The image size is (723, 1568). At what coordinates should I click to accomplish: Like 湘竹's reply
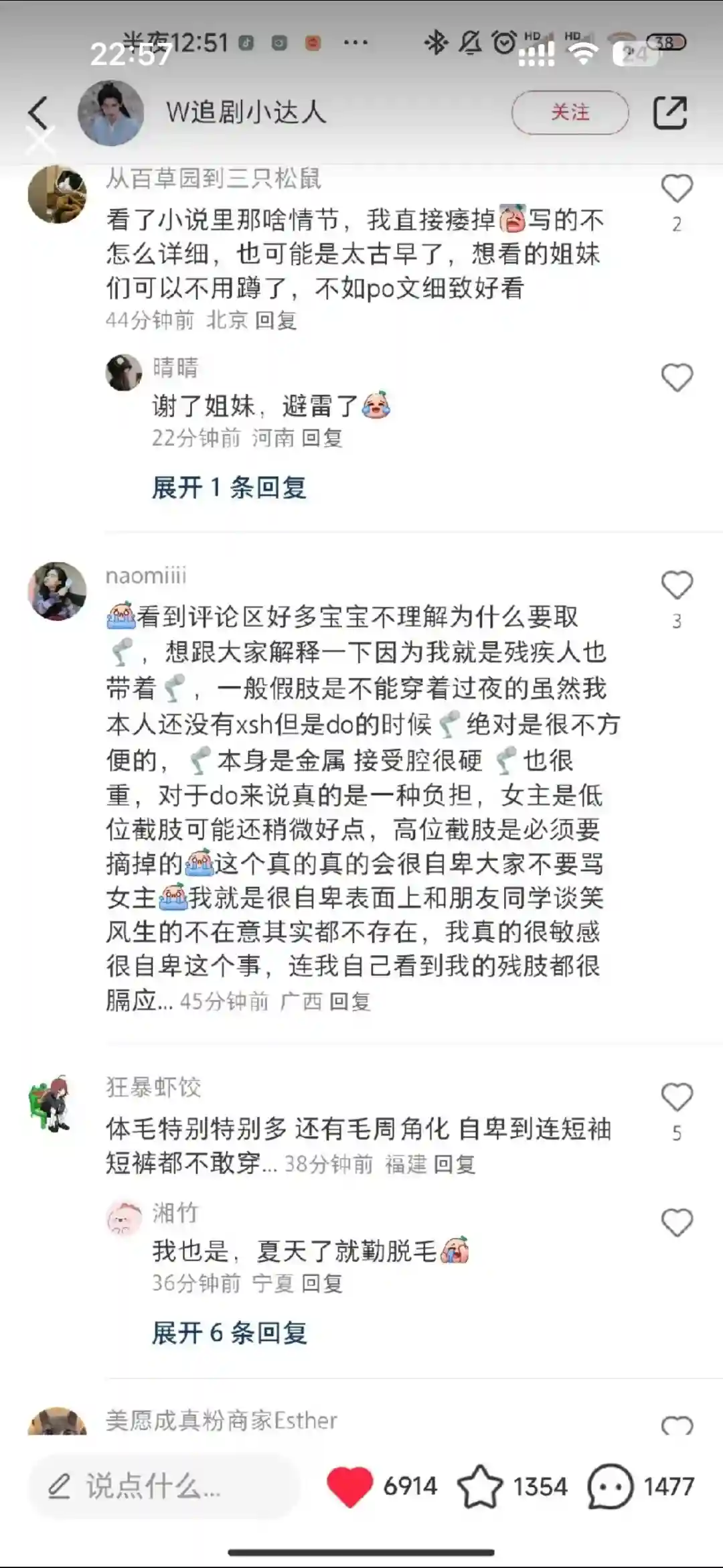click(676, 1223)
